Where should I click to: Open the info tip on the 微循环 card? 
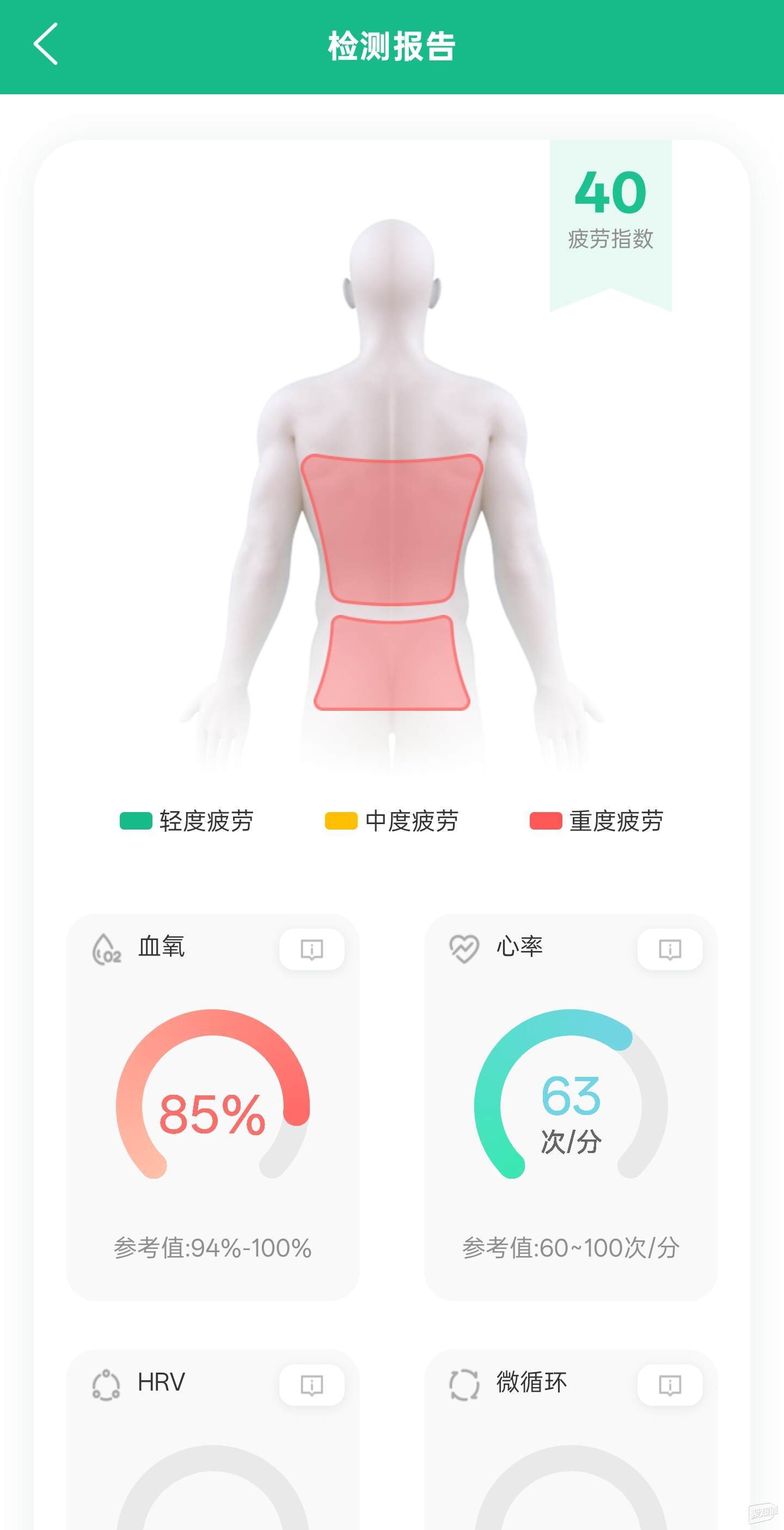click(670, 1385)
